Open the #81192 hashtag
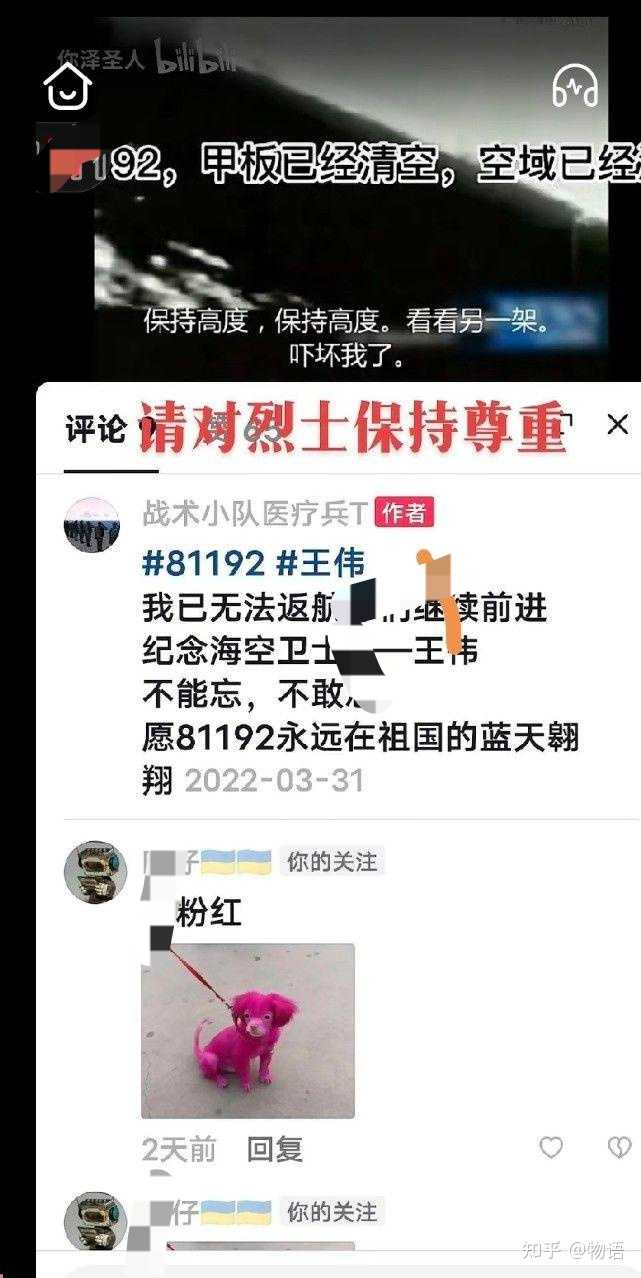The image size is (641, 1278). pos(203,563)
